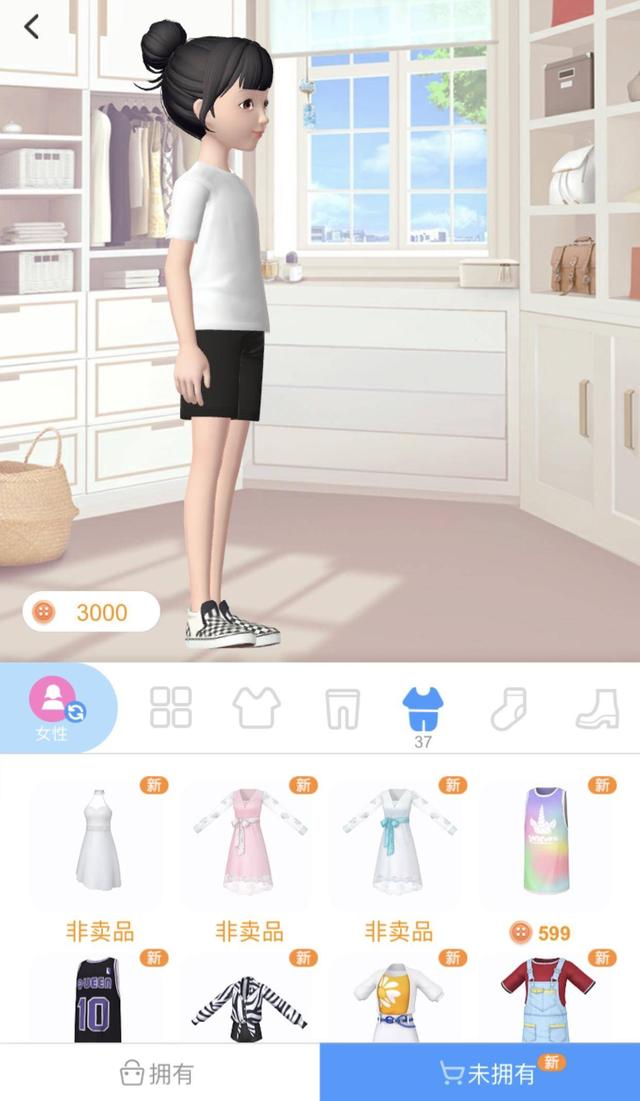This screenshot has height=1101, width=640.
Task: Switch to the tops (T-shirt) category
Action: 257,707
